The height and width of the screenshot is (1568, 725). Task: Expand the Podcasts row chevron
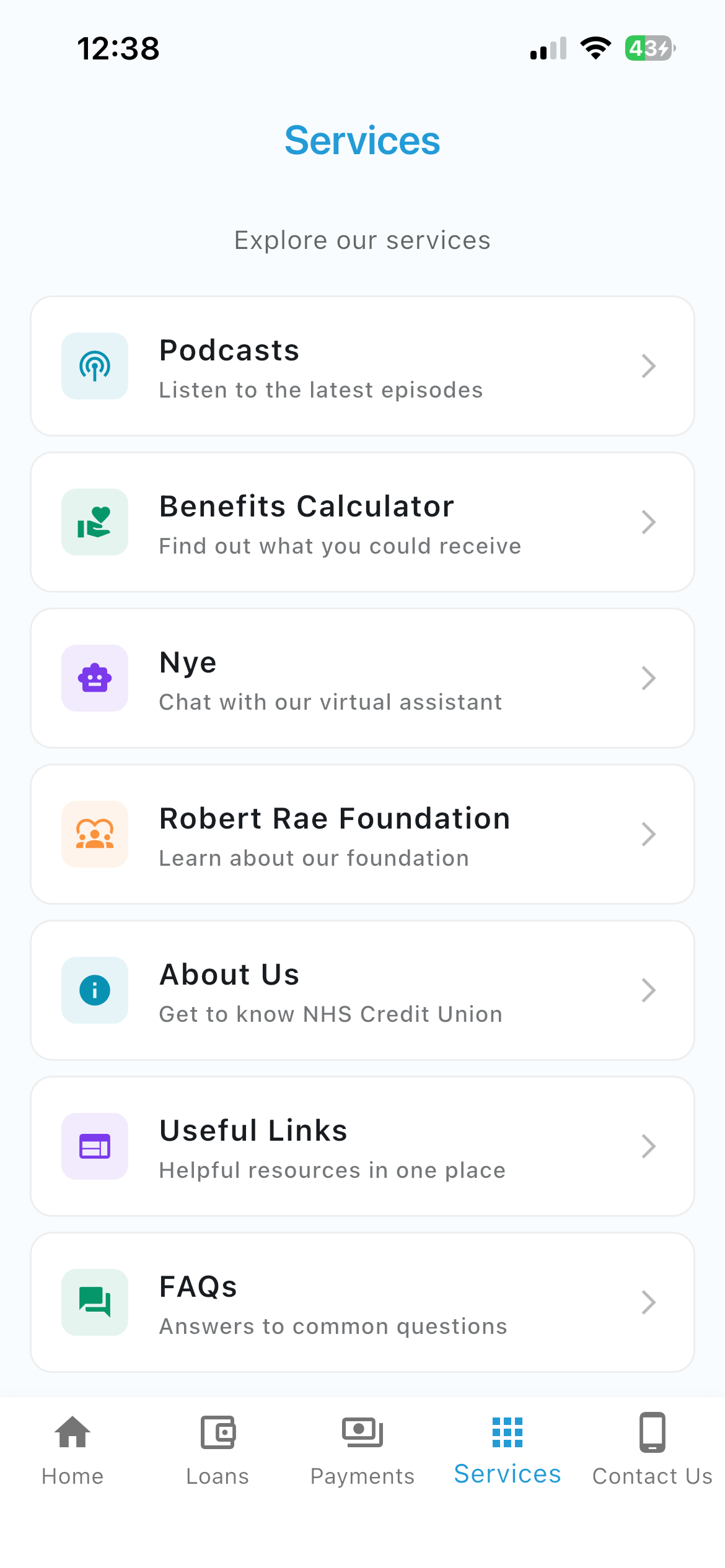tap(649, 366)
